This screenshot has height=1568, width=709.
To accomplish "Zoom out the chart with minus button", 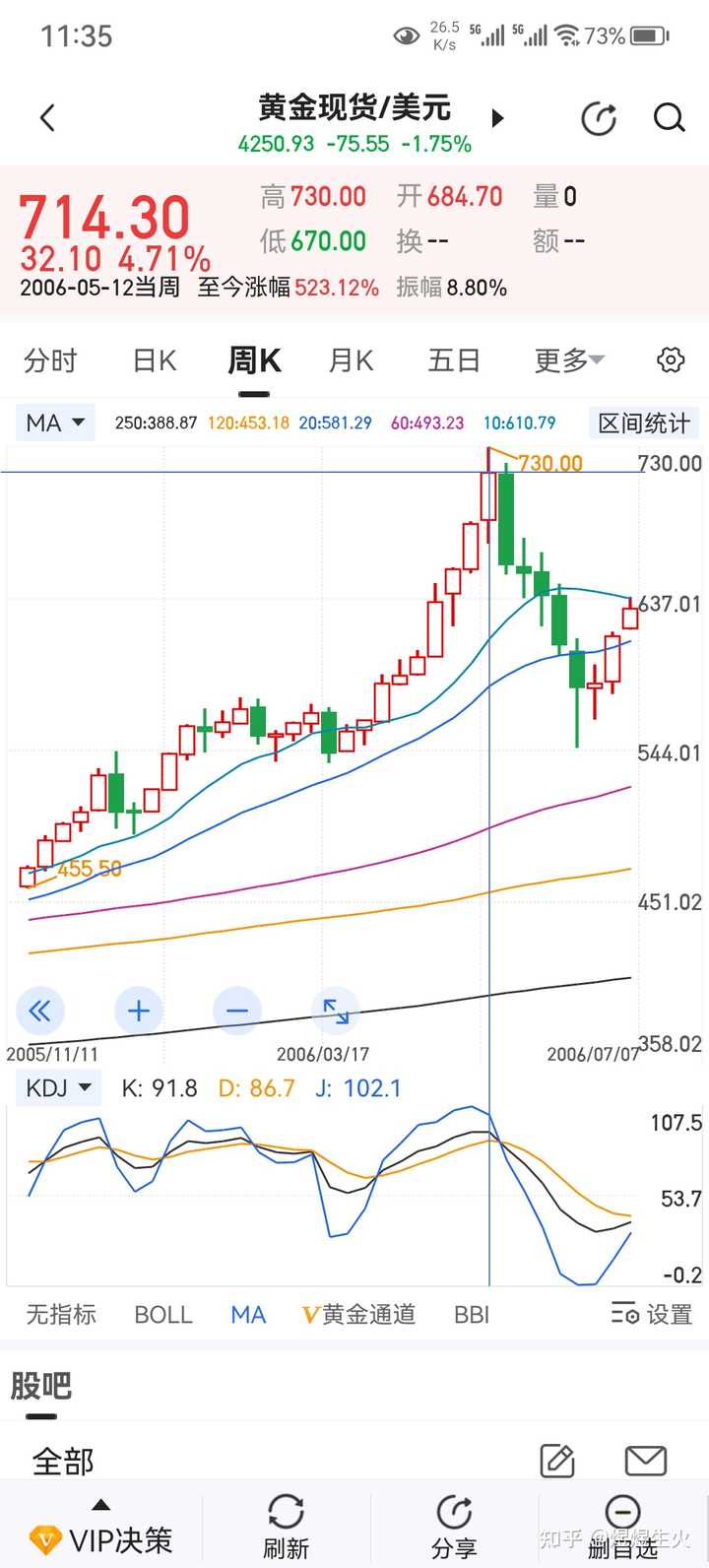I will [237, 1011].
